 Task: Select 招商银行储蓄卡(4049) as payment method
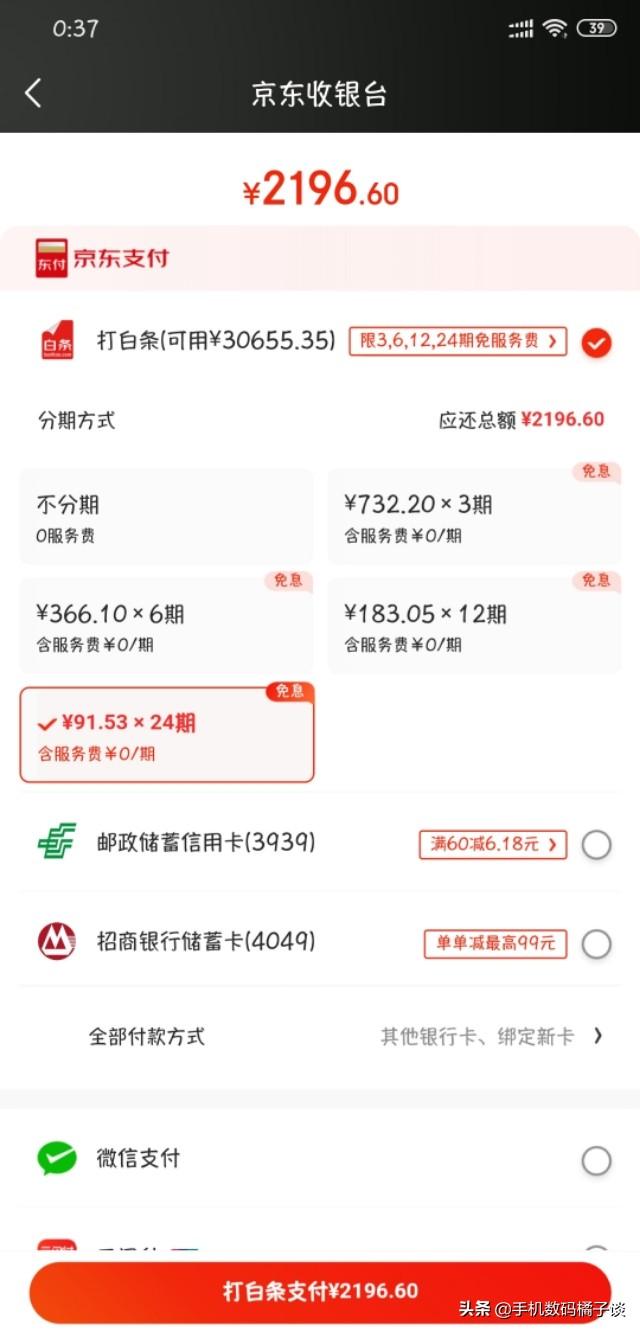596,943
